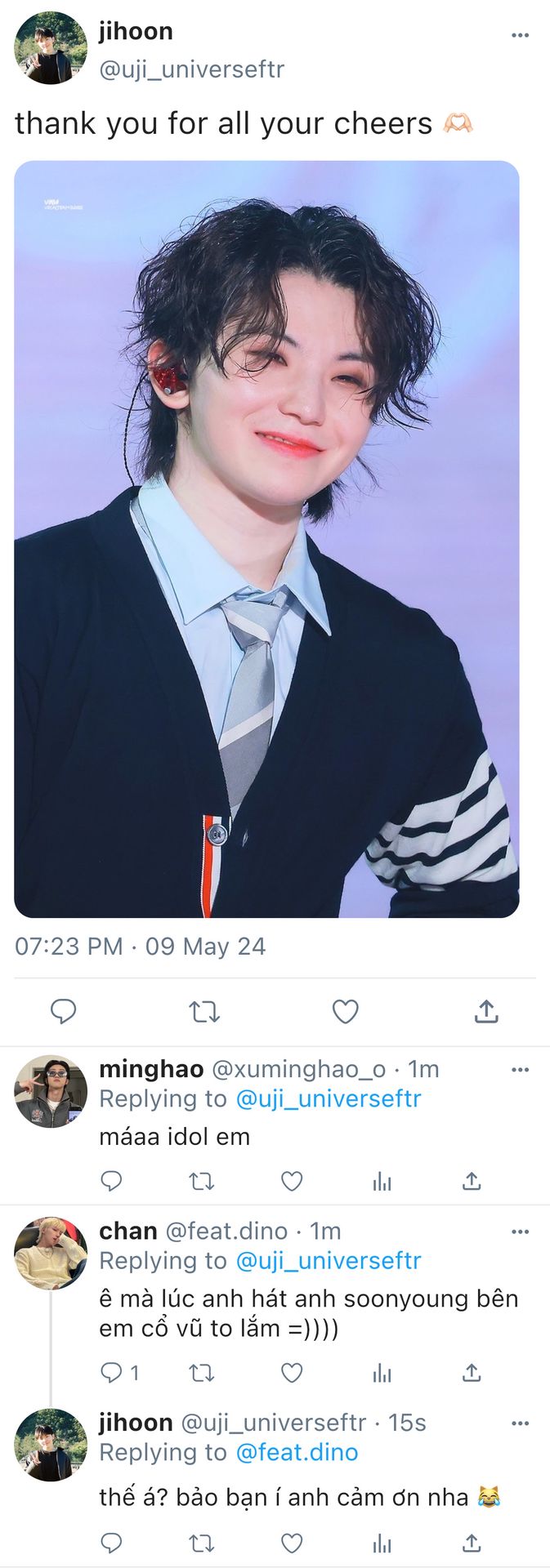
Task: Reply to jihoon's 15s comment
Action: [x=111, y=1543]
